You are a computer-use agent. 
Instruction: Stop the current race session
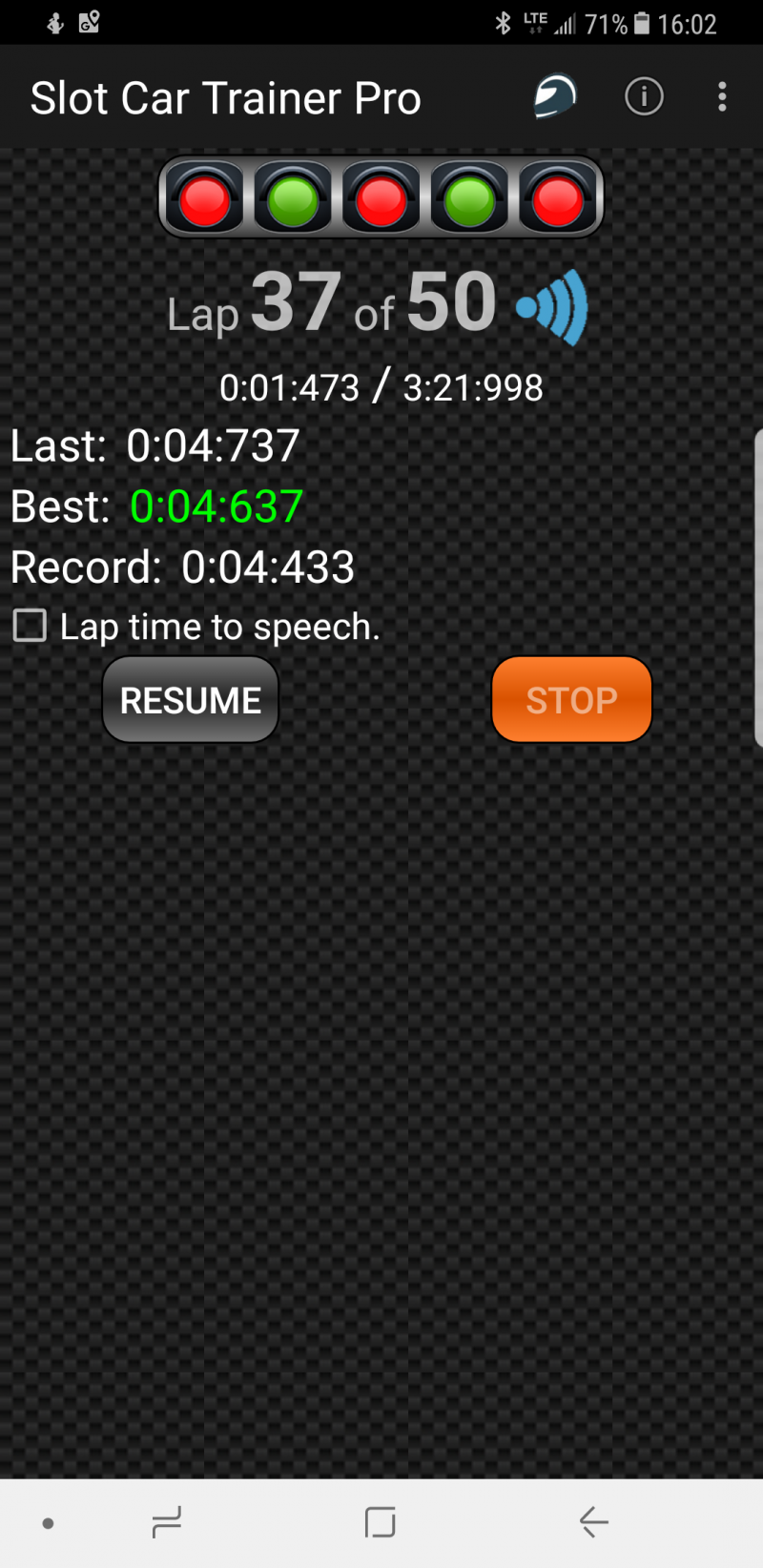(x=571, y=700)
